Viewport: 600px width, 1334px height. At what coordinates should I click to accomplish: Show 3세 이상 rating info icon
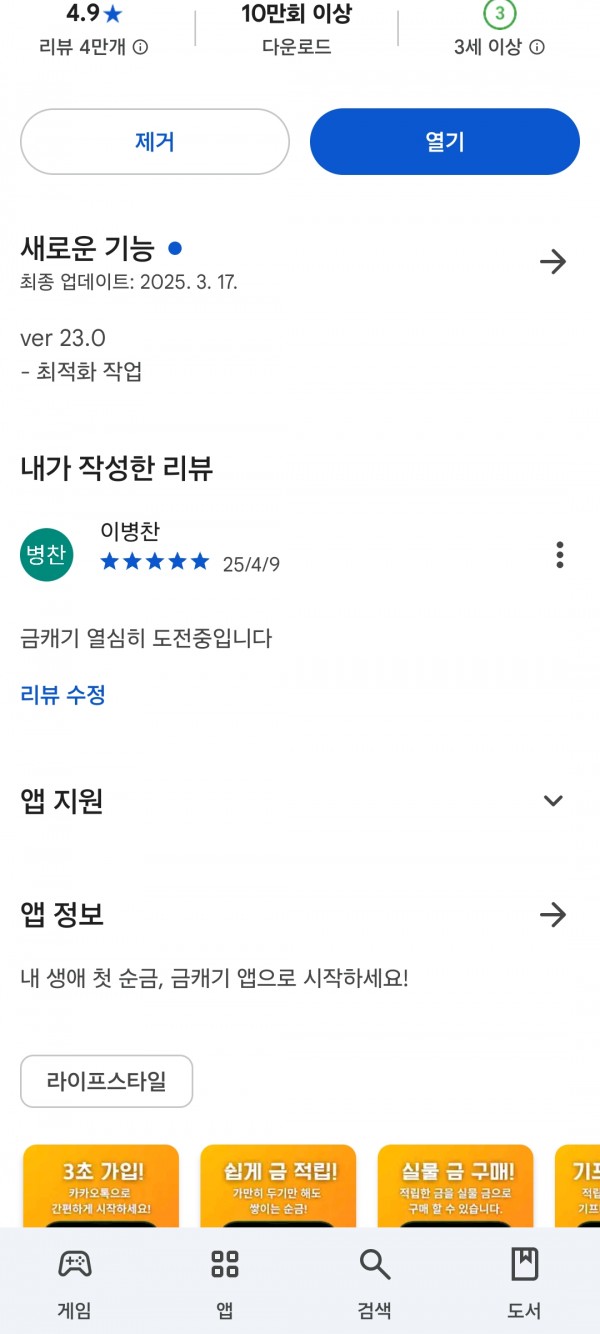(x=537, y=47)
